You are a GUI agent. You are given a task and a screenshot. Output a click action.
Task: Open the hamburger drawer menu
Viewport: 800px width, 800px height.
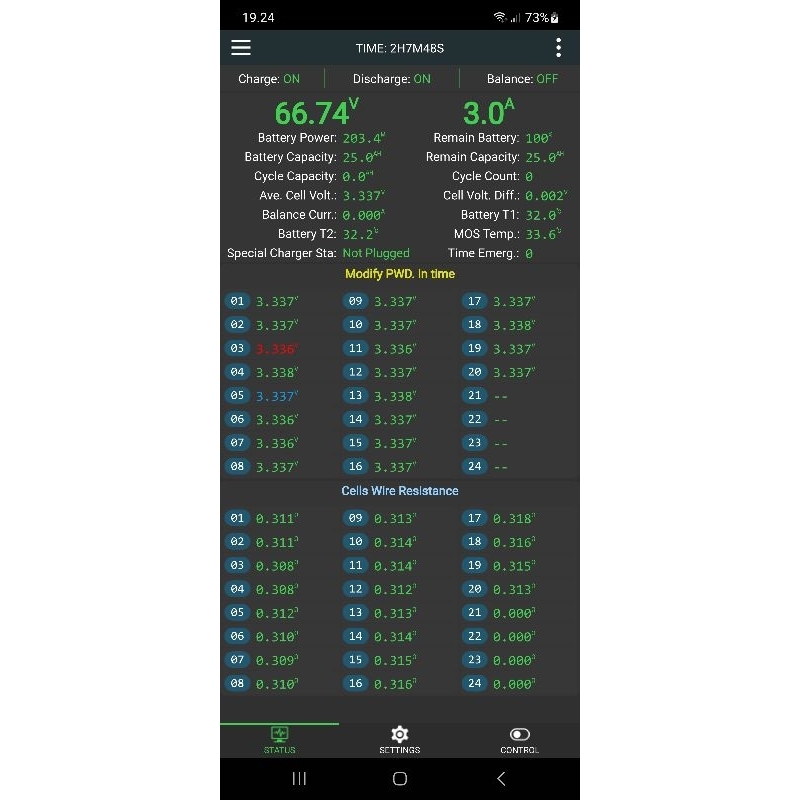point(241,48)
